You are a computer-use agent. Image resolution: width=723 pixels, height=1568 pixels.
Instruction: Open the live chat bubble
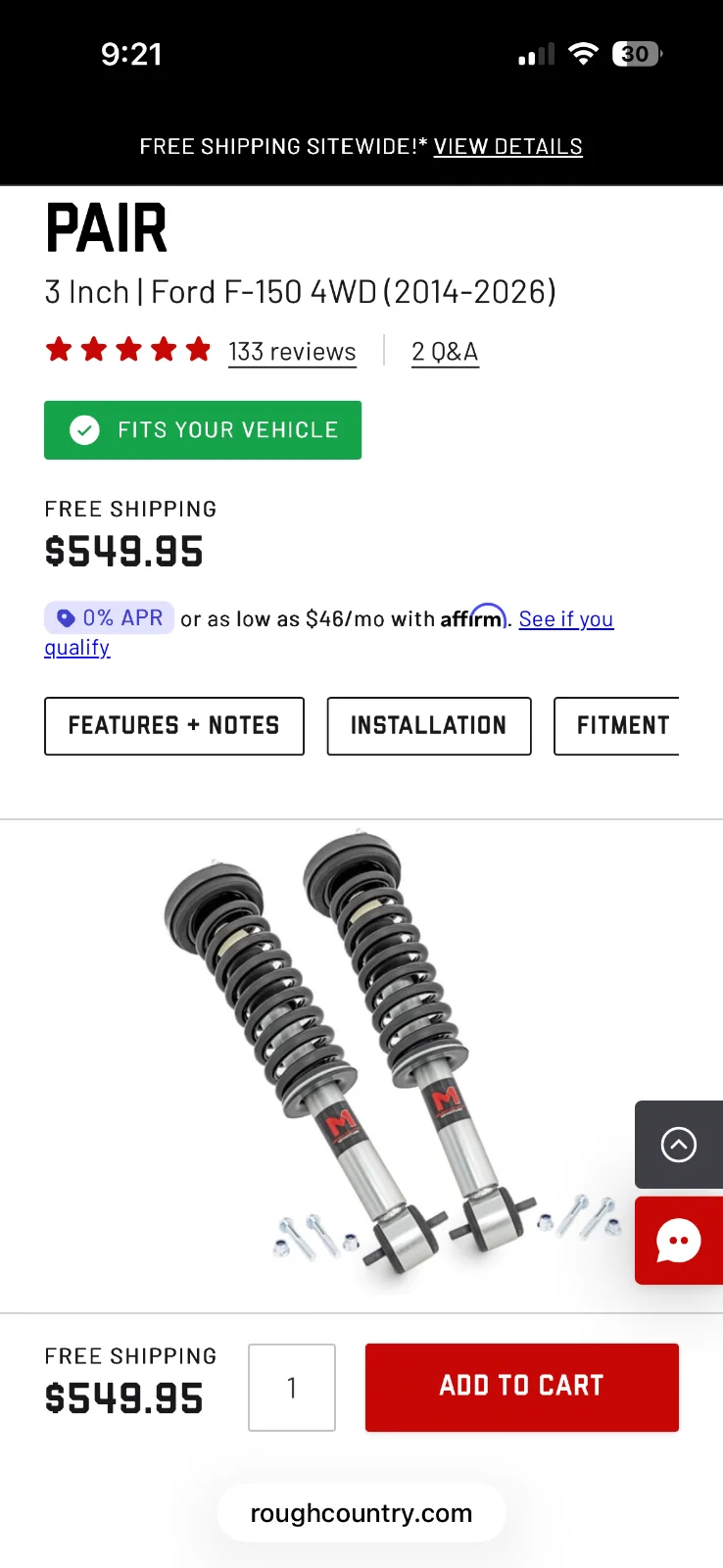pyautogui.click(x=679, y=1241)
